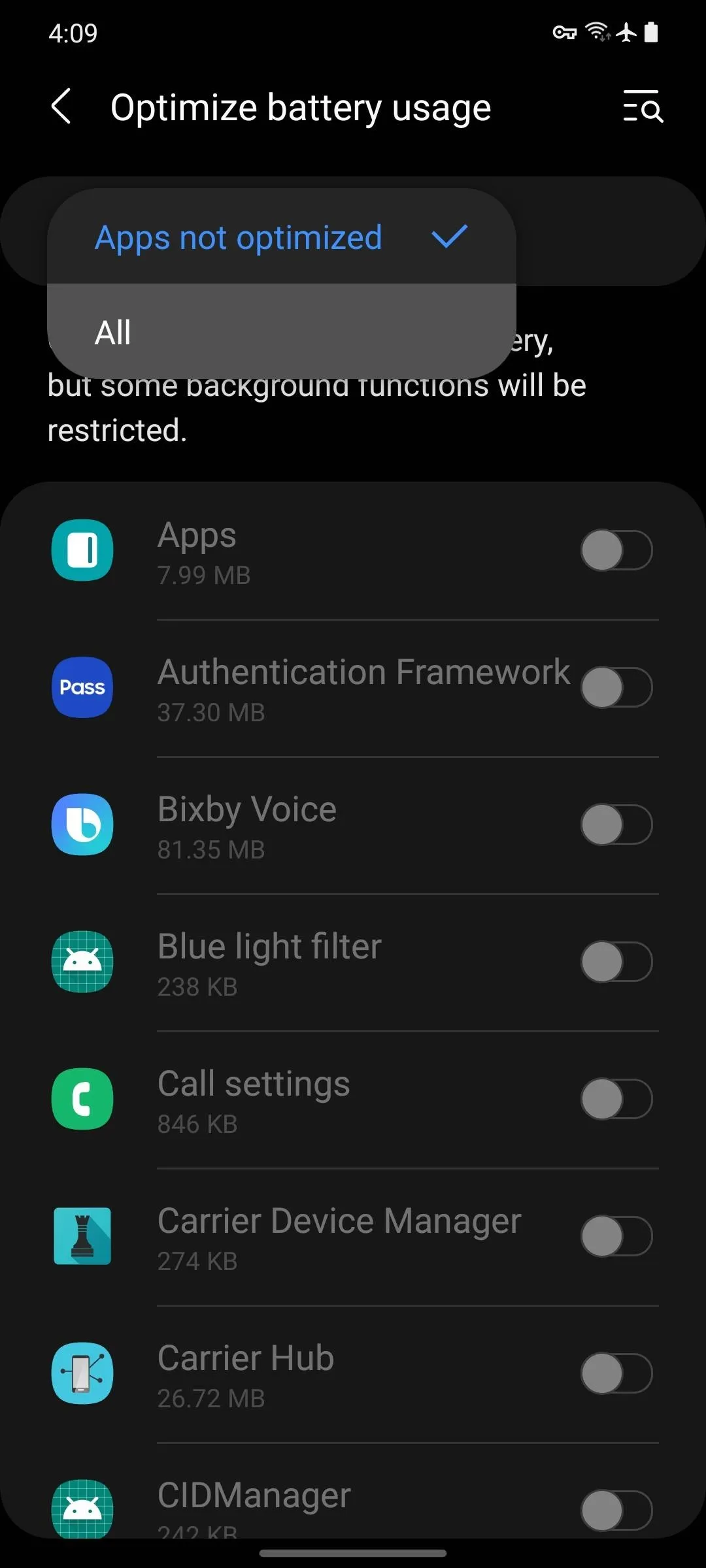
Task: Toggle the Call settings switch
Action: (x=616, y=1099)
